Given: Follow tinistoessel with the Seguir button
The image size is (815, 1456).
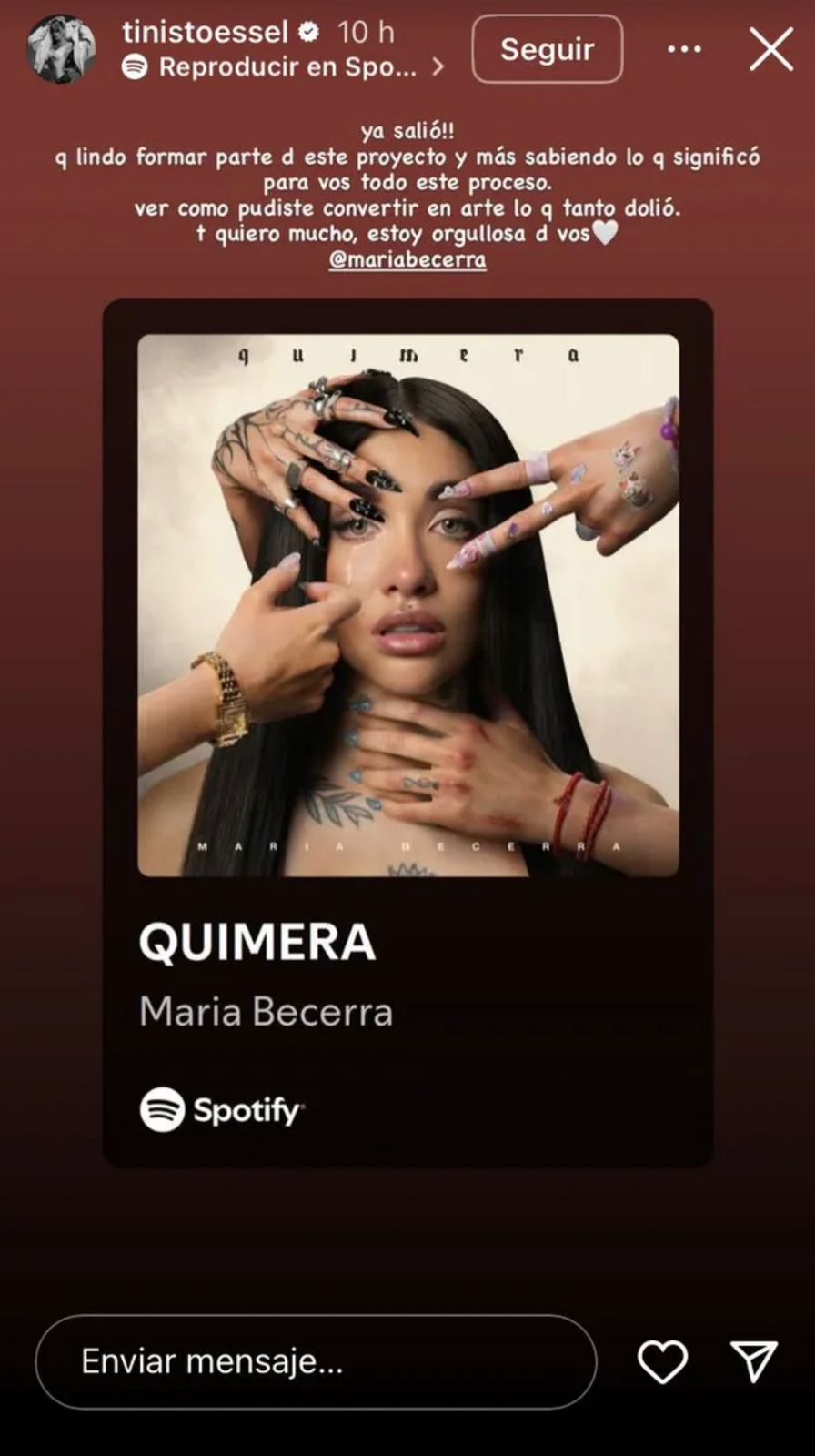Looking at the screenshot, I should click(x=547, y=49).
